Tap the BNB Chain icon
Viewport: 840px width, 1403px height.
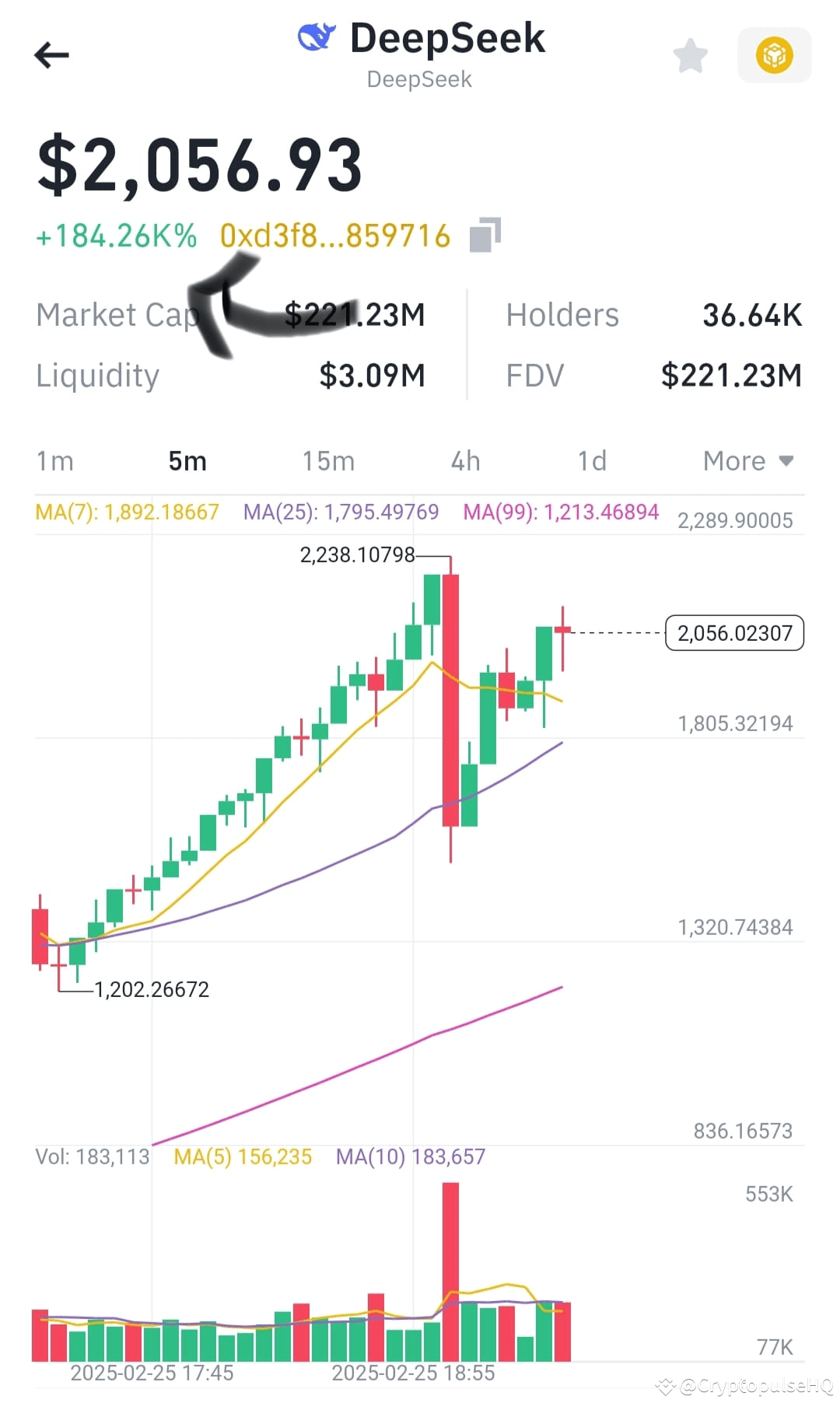(774, 54)
